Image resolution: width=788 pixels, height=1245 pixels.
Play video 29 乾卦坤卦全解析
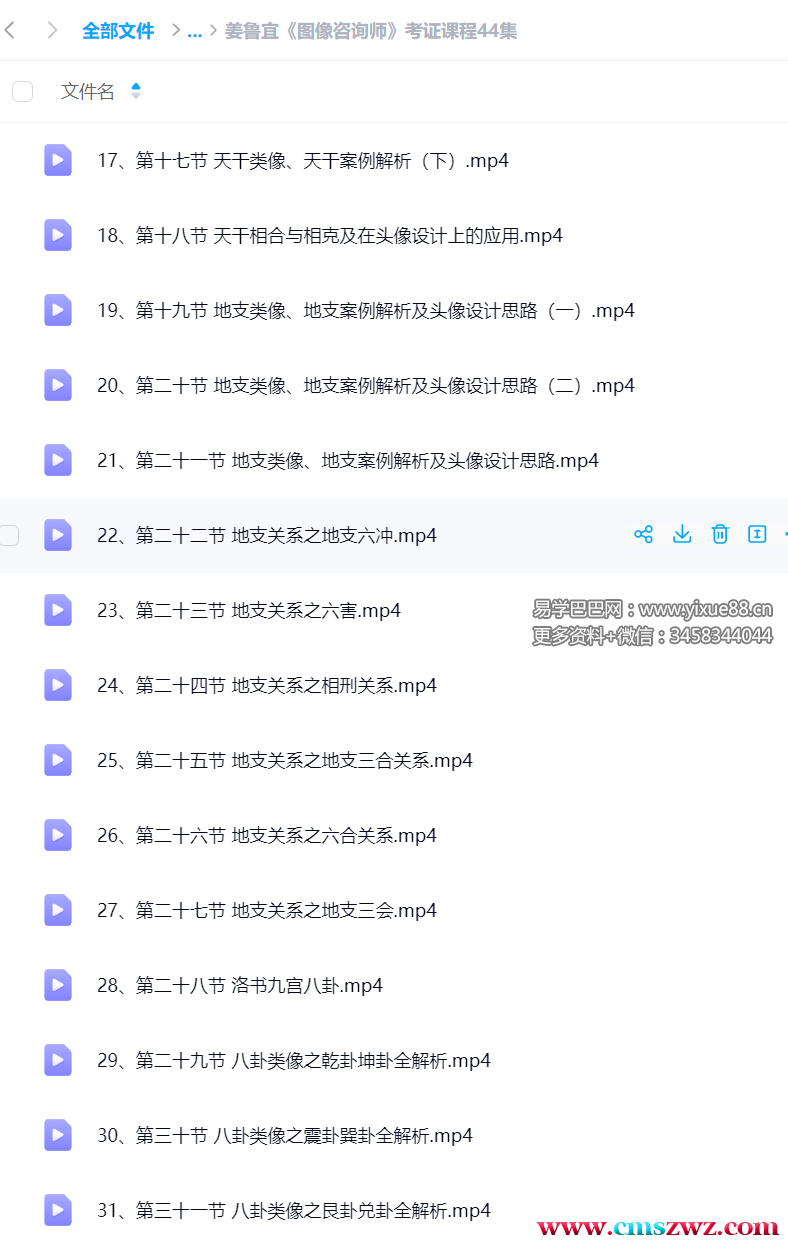pyautogui.click(x=293, y=1060)
